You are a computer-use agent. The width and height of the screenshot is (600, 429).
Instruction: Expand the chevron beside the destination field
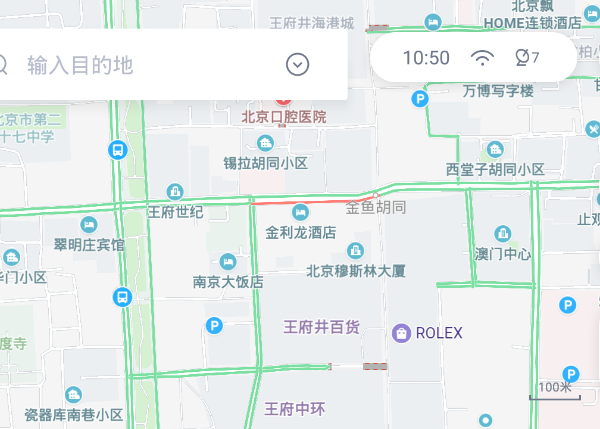[297, 65]
